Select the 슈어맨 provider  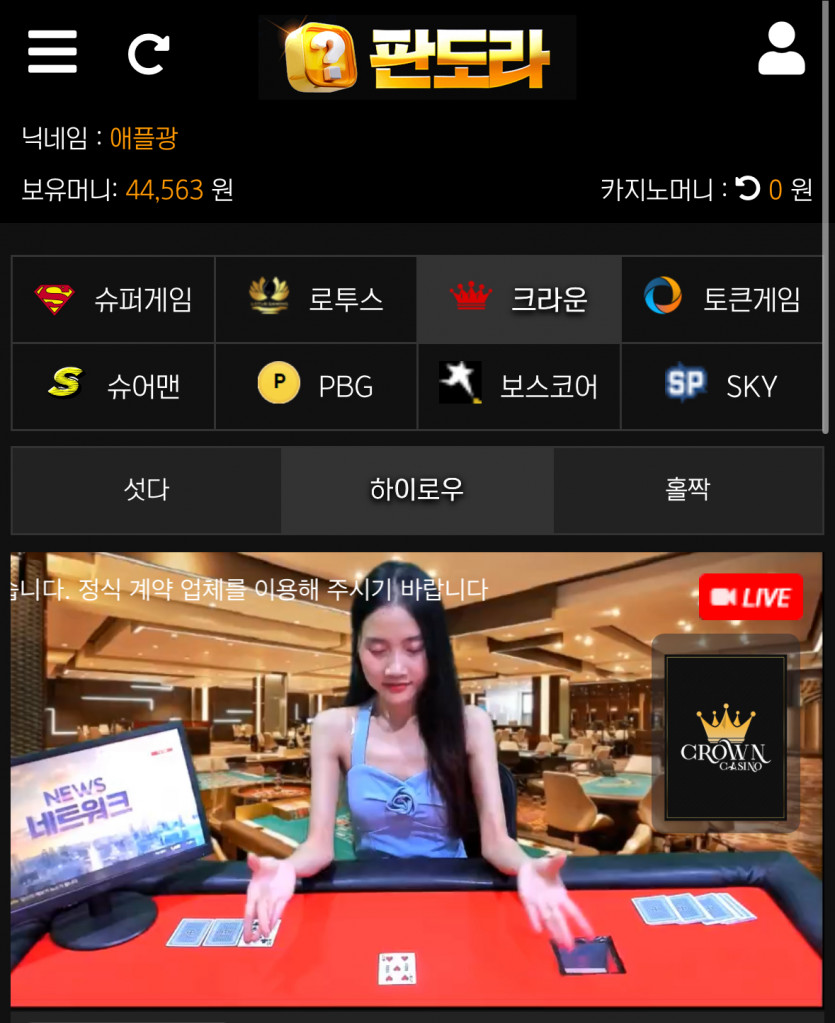pos(114,386)
